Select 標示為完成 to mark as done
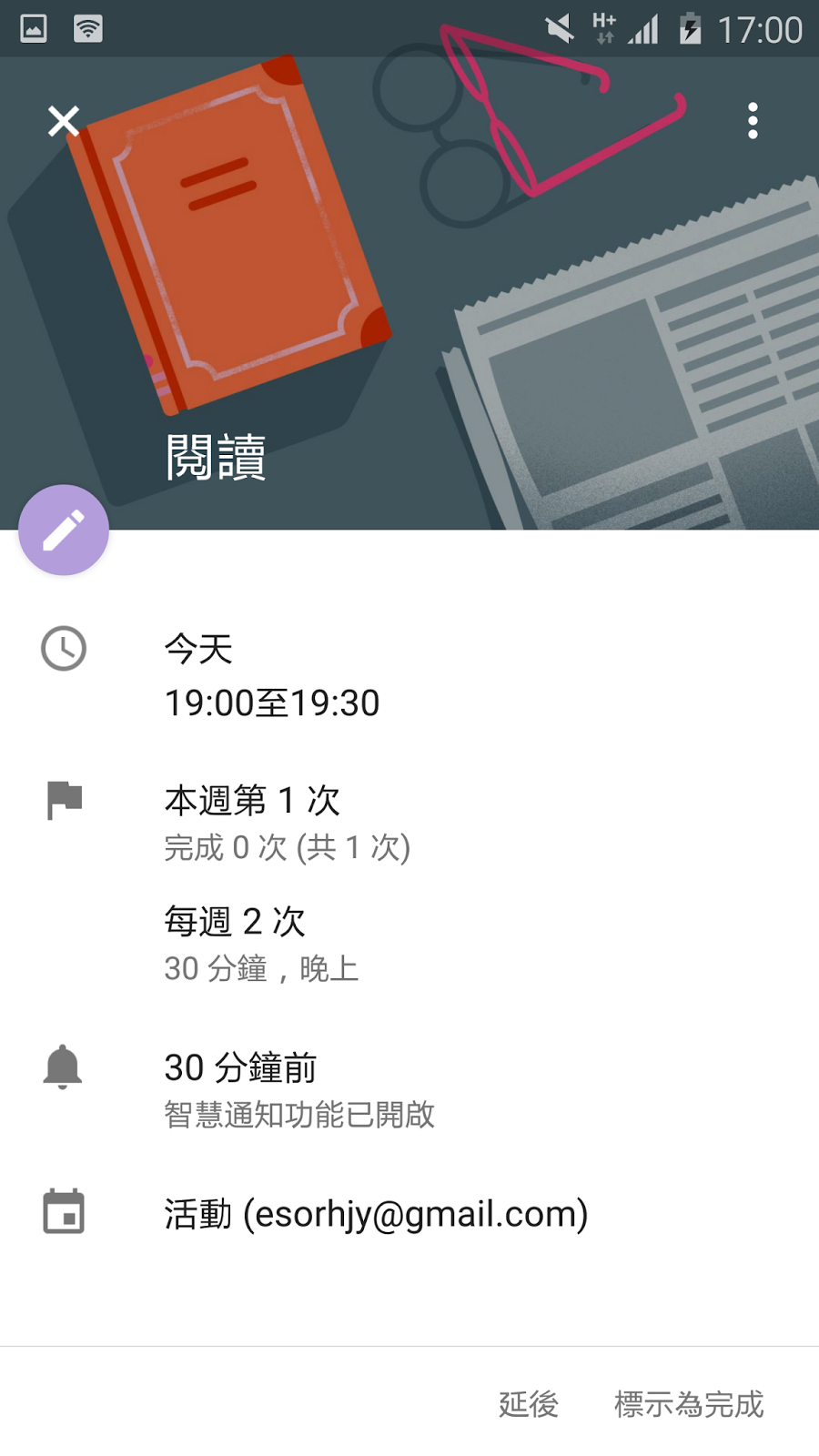 689,1403
